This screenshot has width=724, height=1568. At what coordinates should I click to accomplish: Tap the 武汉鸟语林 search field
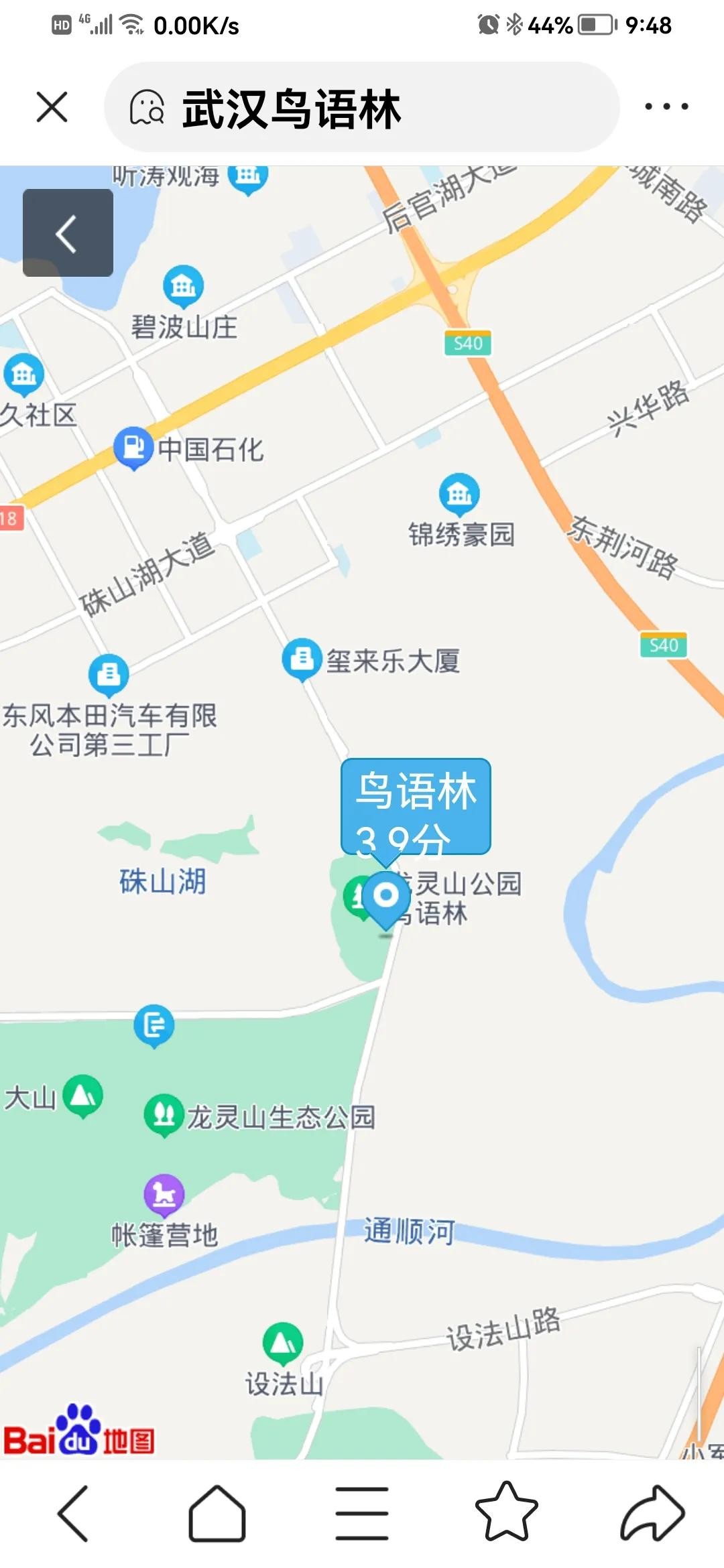click(x=362, y=107)
